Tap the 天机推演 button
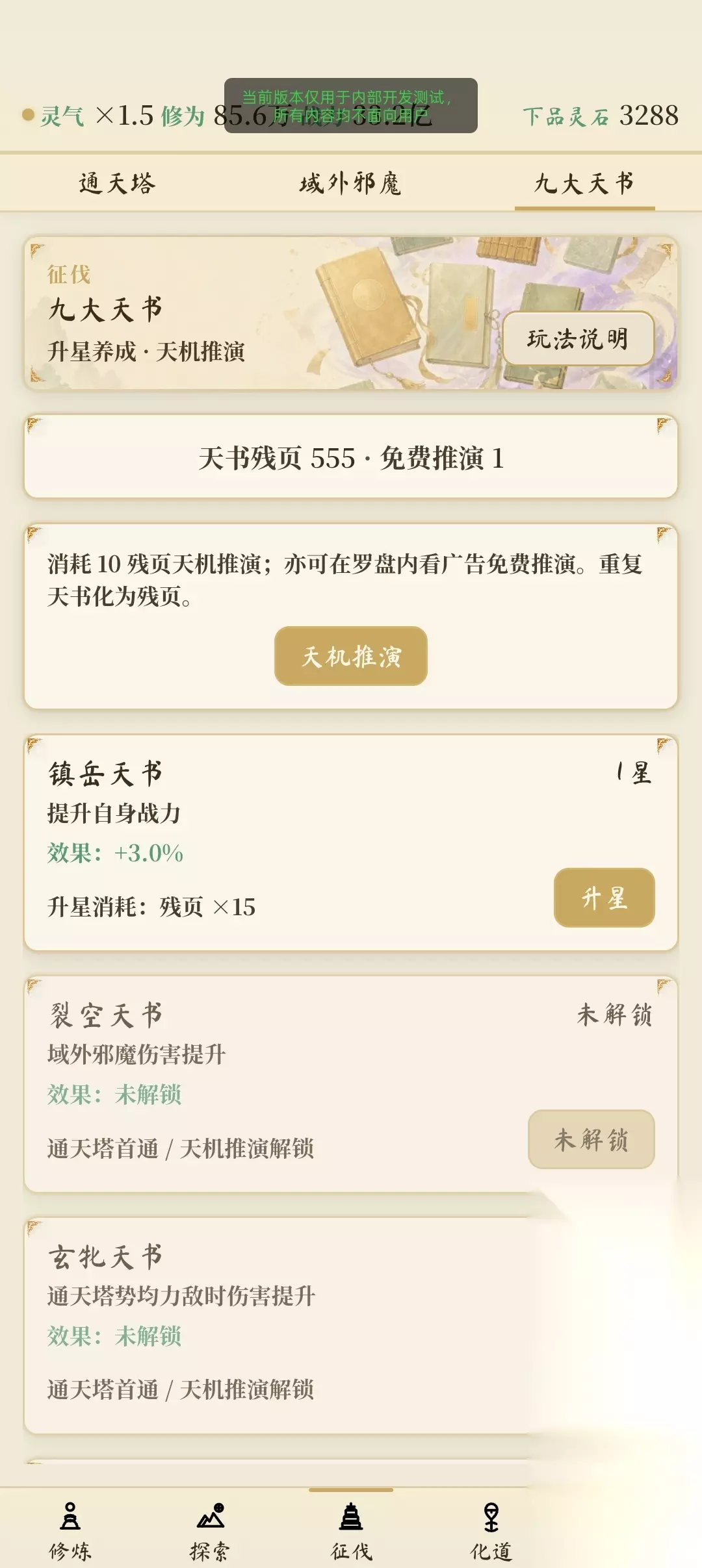This screenshot has width=702, height=1568. [x=351, y=656]
